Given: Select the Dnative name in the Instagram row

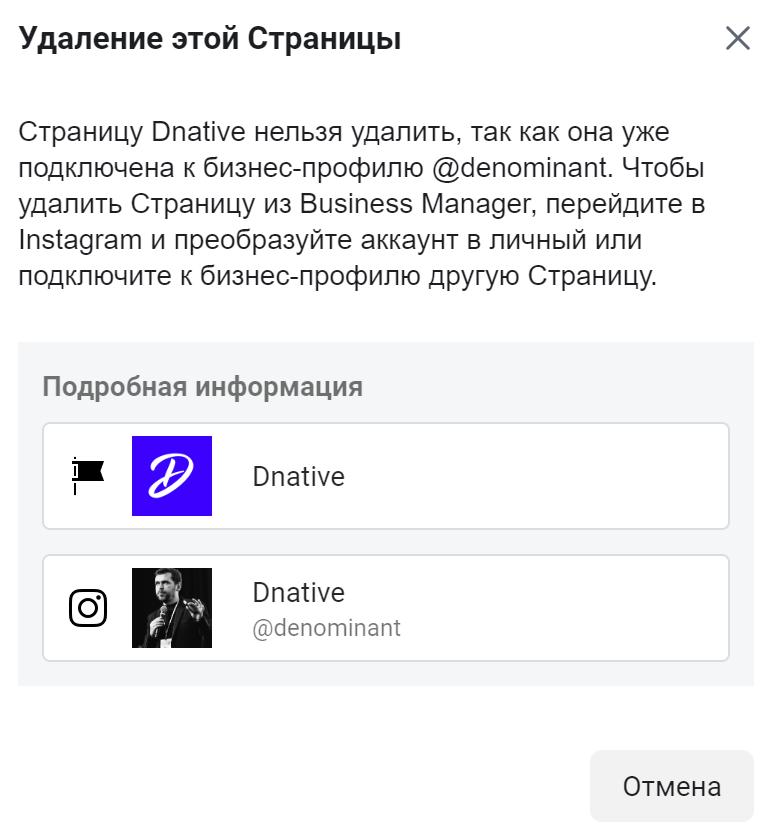Looking at the screenshot, I should click(298, 592).
